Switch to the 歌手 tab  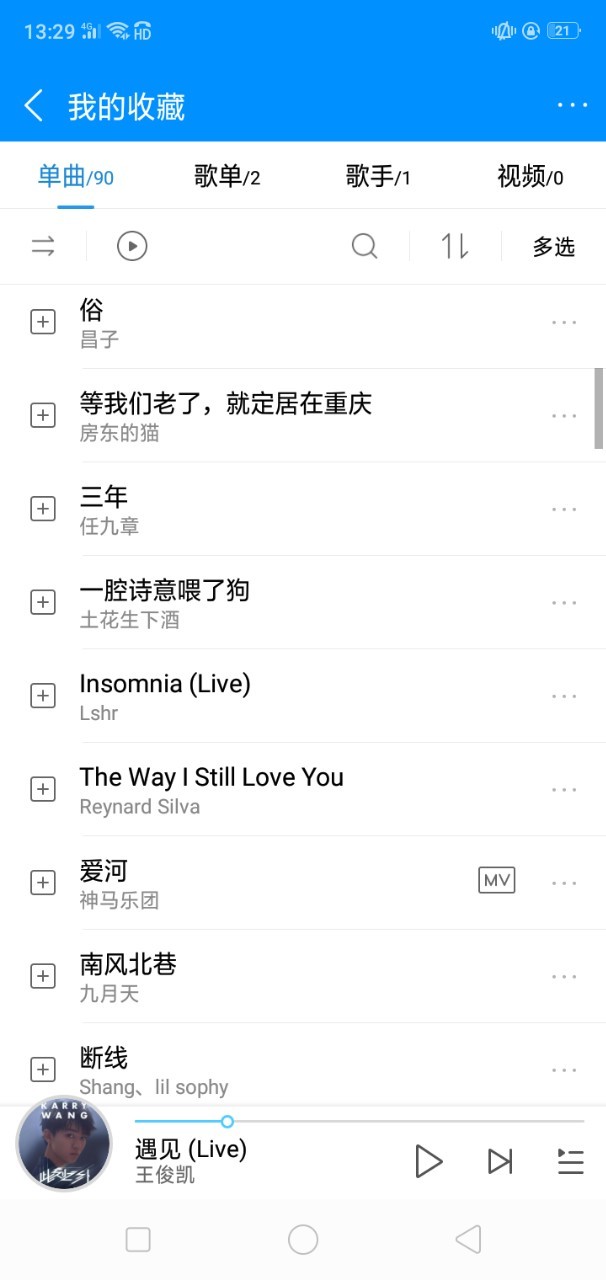pos(378,178)
